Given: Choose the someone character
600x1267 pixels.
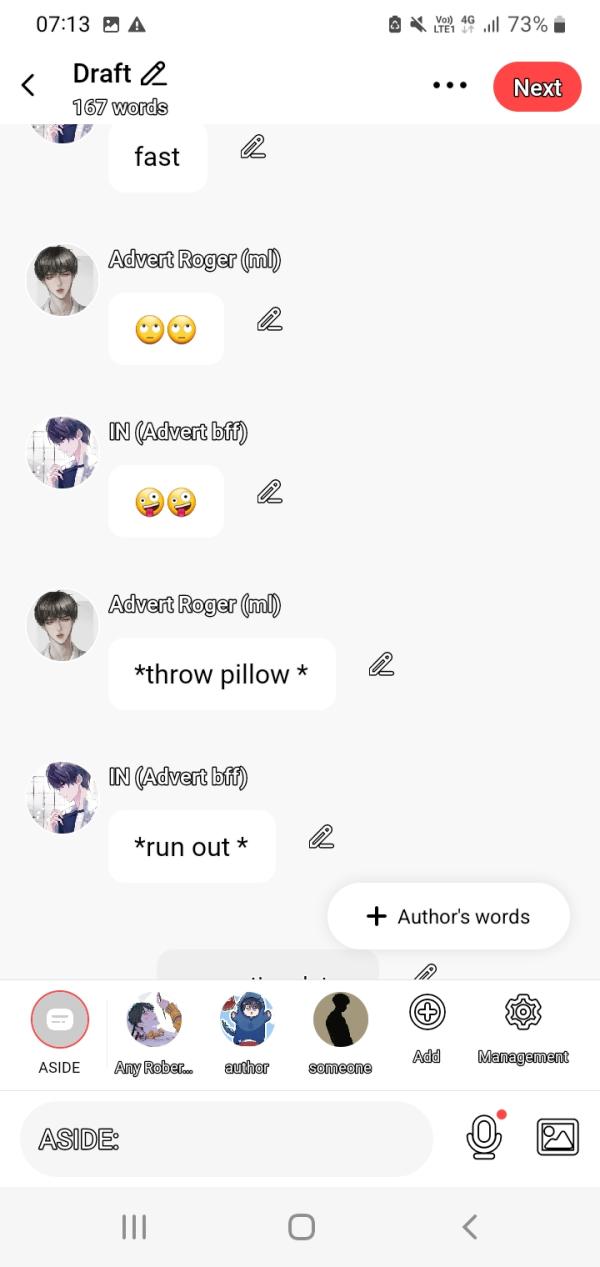Looking at the screenshot, I should point(340,1020).
